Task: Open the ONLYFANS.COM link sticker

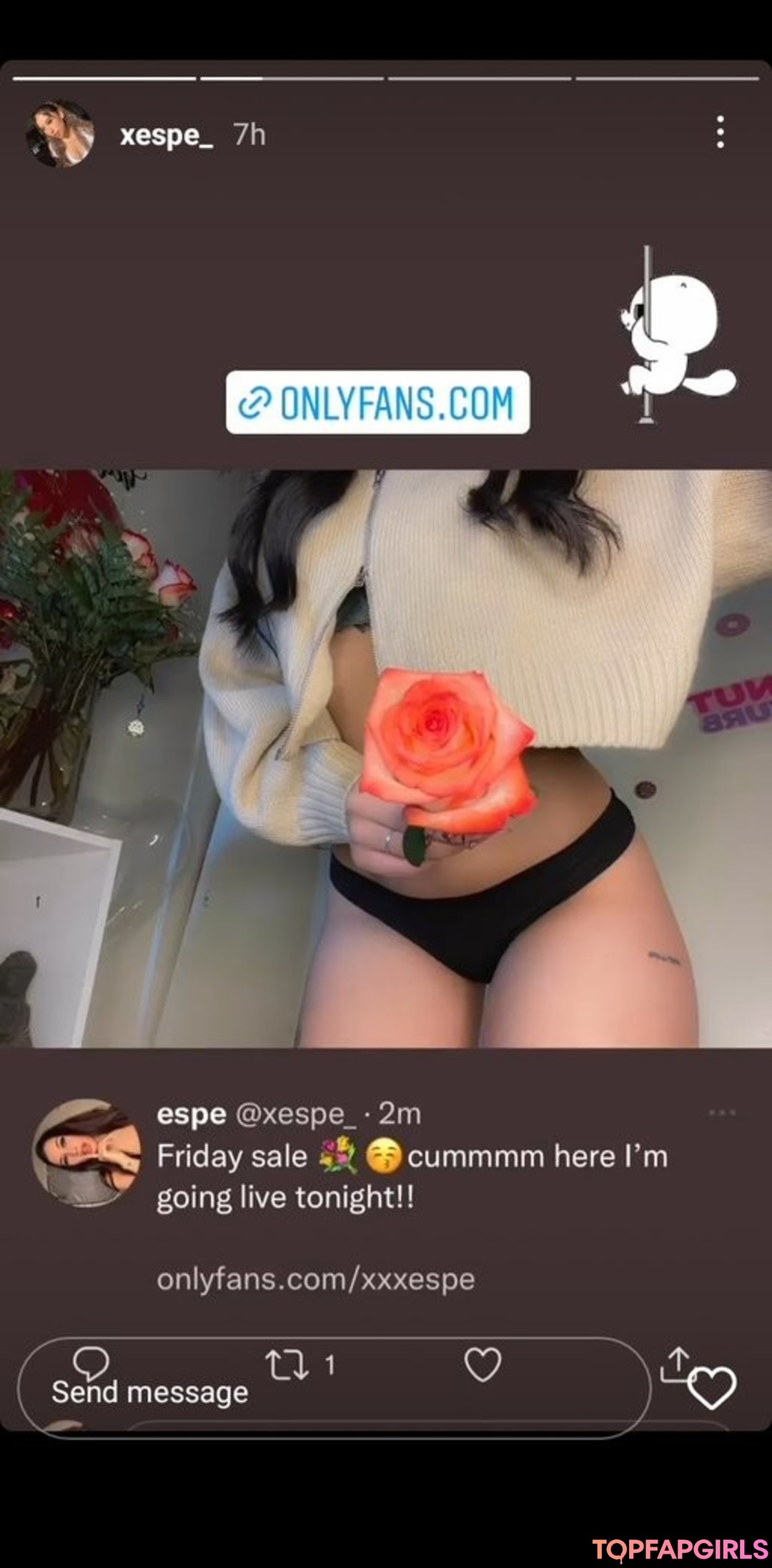Action: (x=377, y=402)
